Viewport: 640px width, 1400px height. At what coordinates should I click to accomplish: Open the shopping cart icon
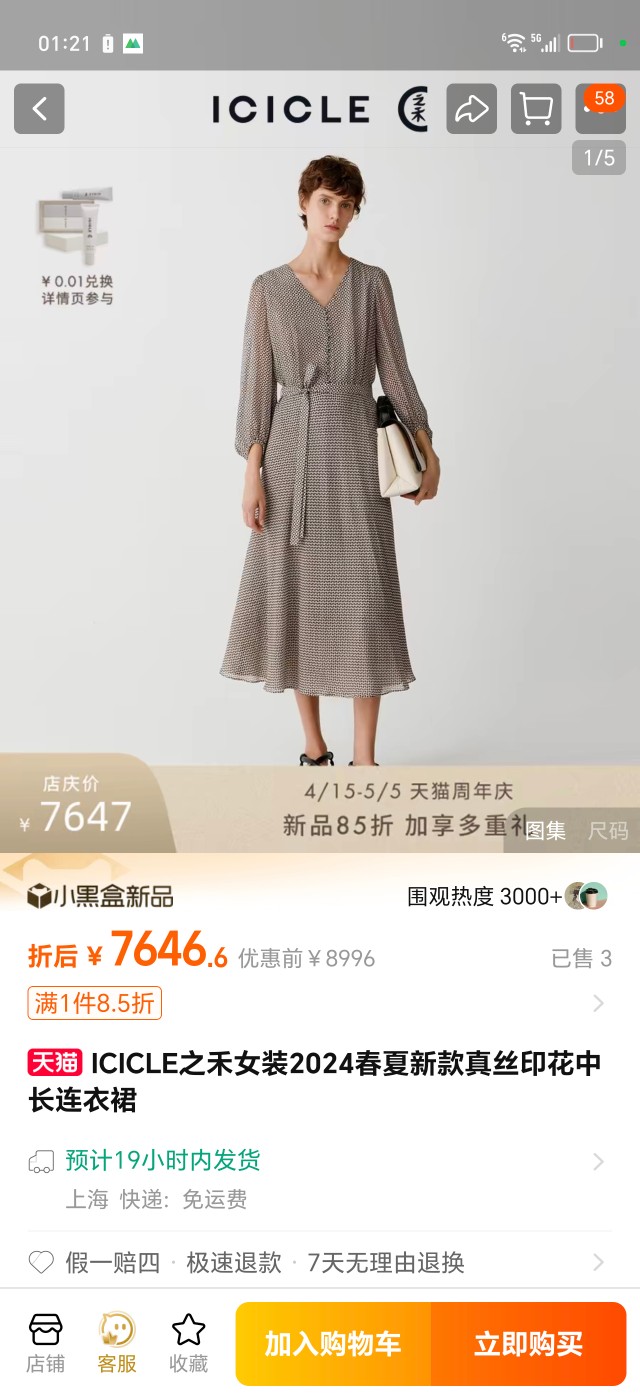536,109
